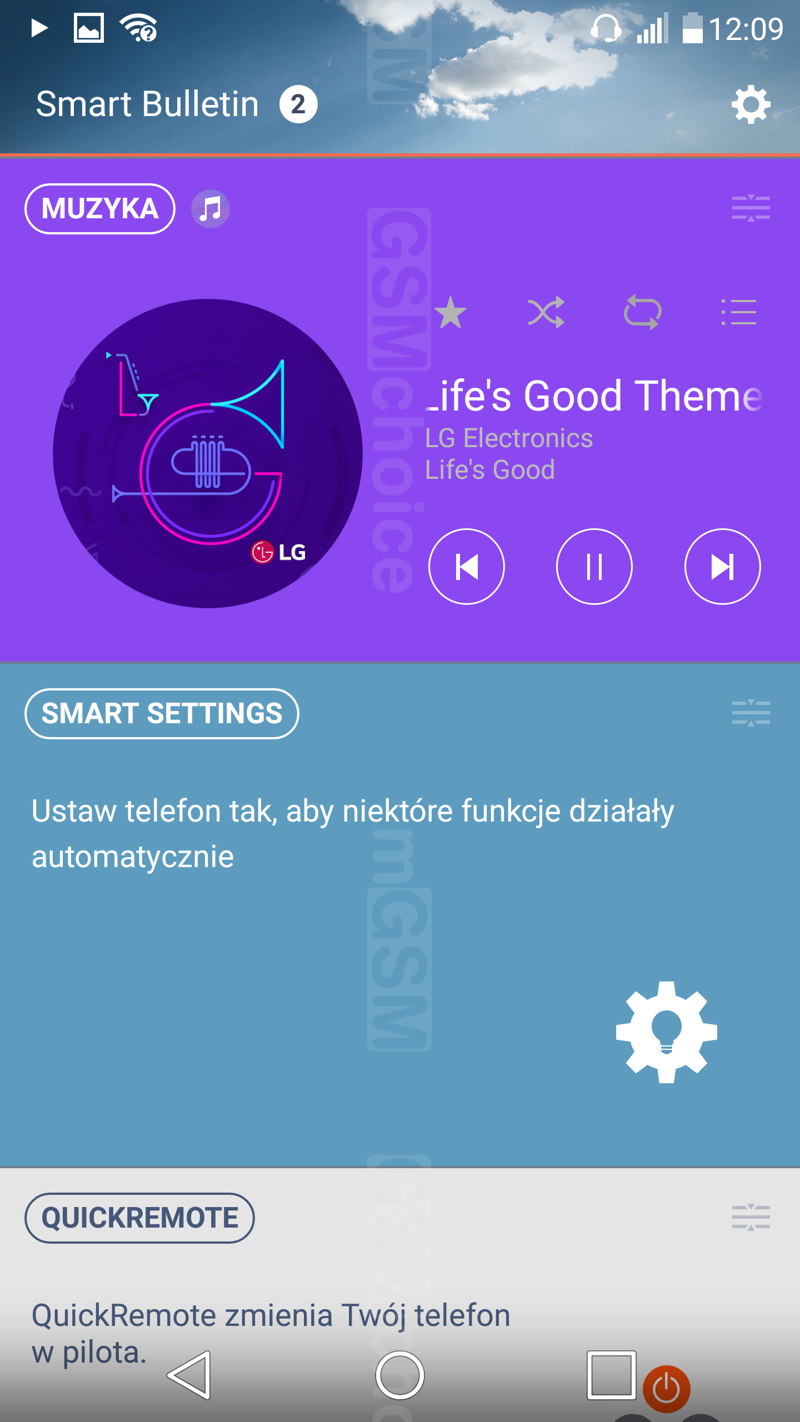This screenshot has width=800, height=1422.
Task: Open the music playlist icon
Action: [x=739, y=313]
